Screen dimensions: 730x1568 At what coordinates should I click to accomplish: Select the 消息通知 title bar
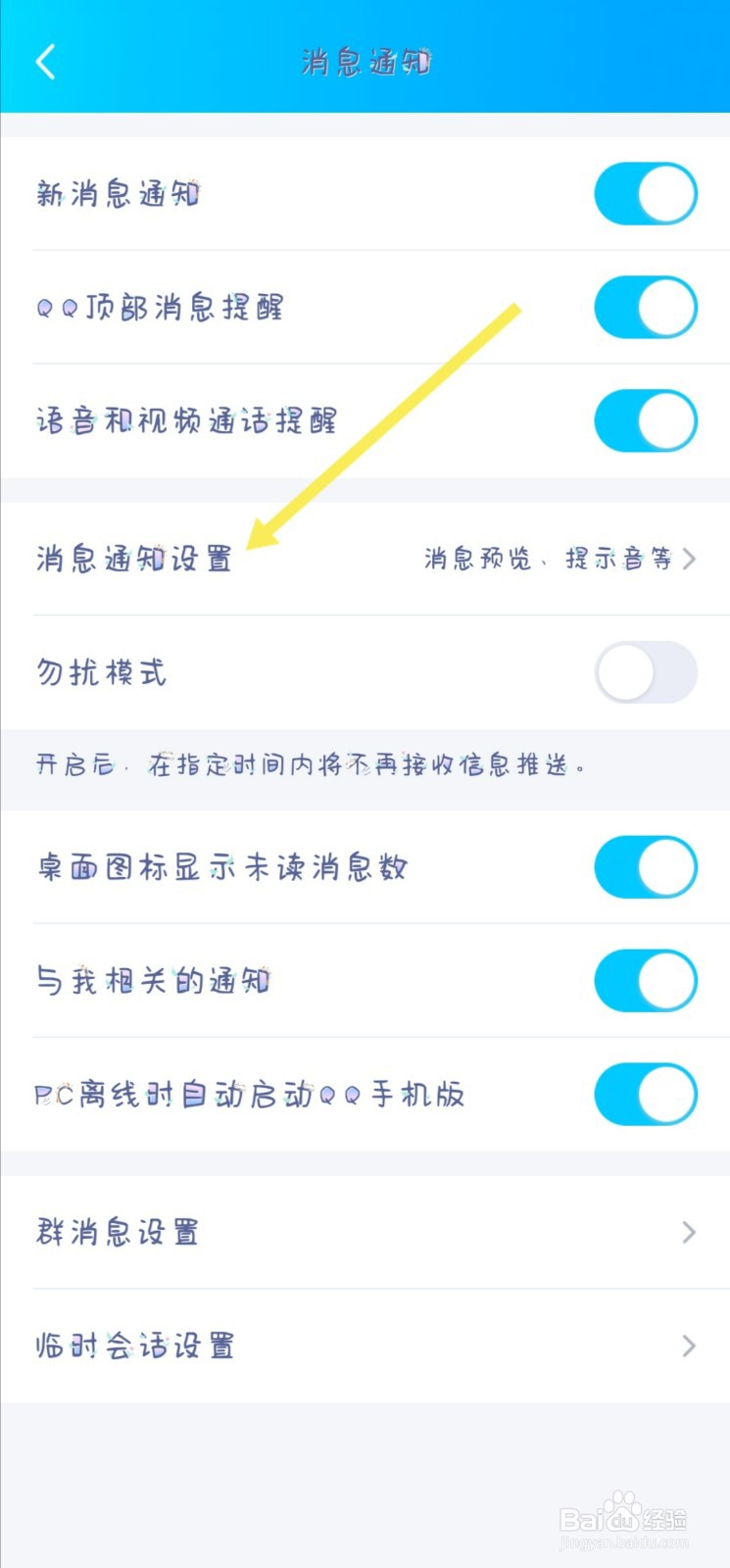coord(365,61)
